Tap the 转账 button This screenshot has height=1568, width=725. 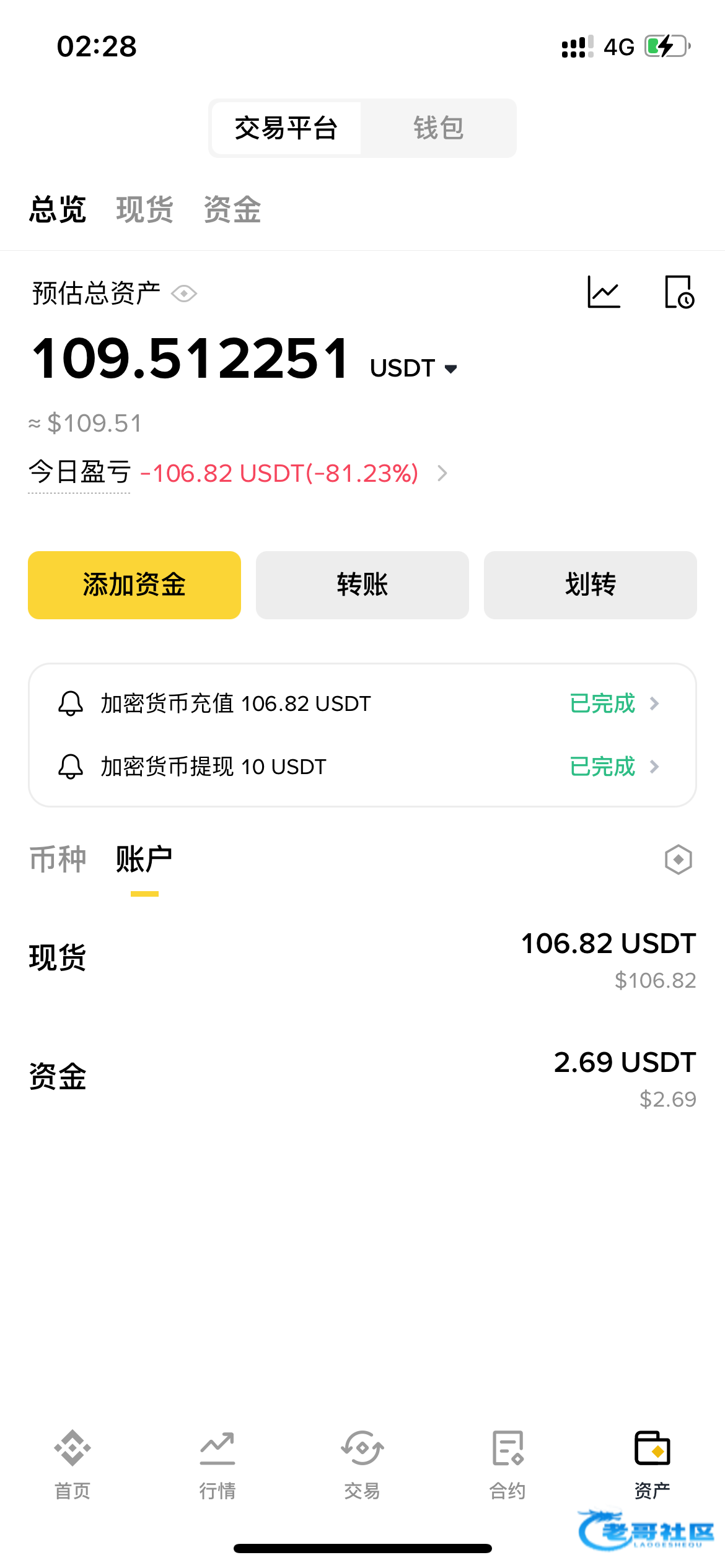point(362,585)
